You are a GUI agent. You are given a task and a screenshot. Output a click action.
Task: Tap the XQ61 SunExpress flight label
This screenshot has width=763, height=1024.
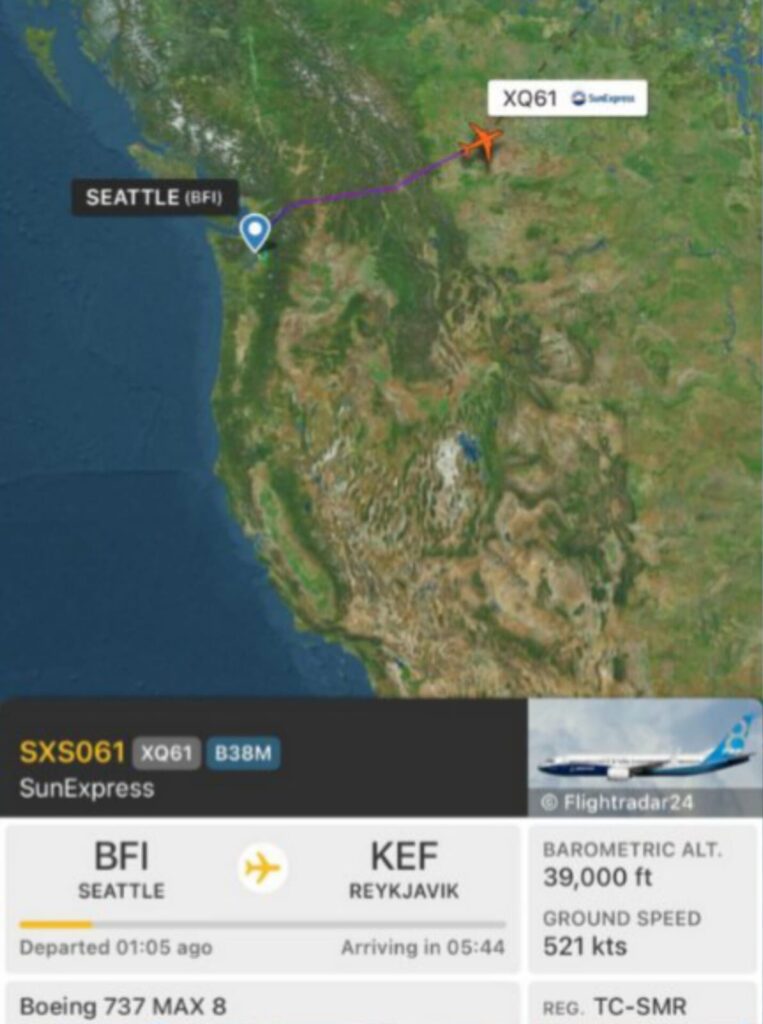click(x=567, y=99)
